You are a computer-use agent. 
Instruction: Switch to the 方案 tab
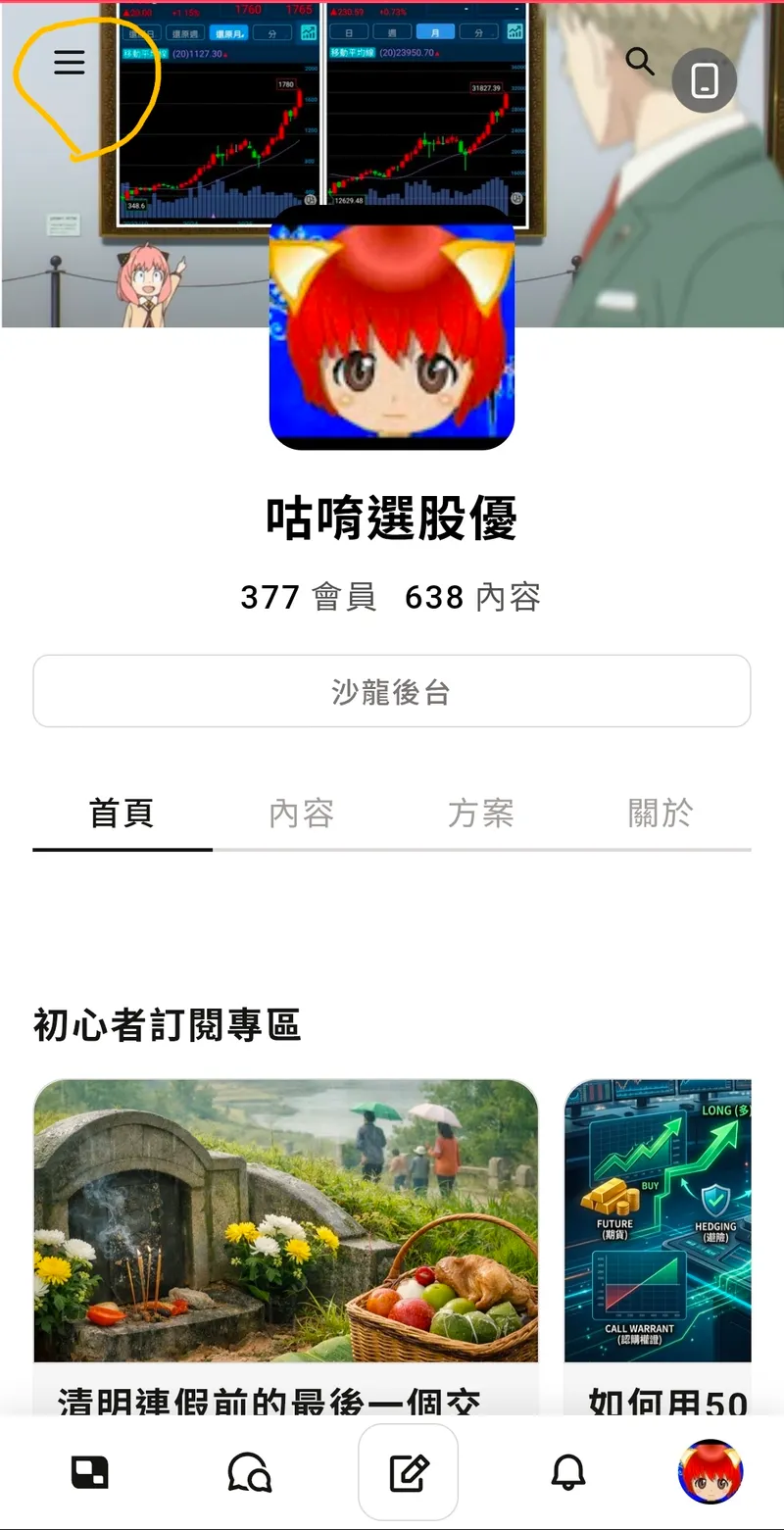(x=481, y=814)
